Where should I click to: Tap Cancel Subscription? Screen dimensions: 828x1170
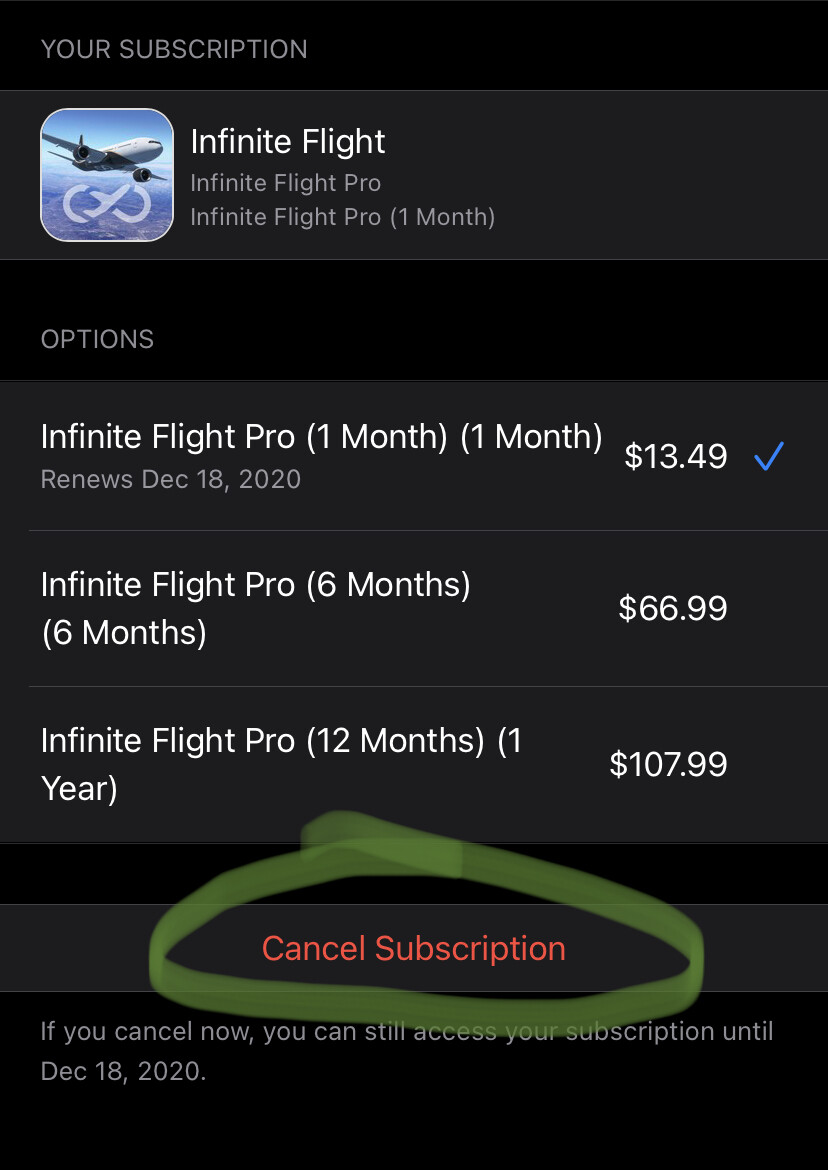(413, 948)
